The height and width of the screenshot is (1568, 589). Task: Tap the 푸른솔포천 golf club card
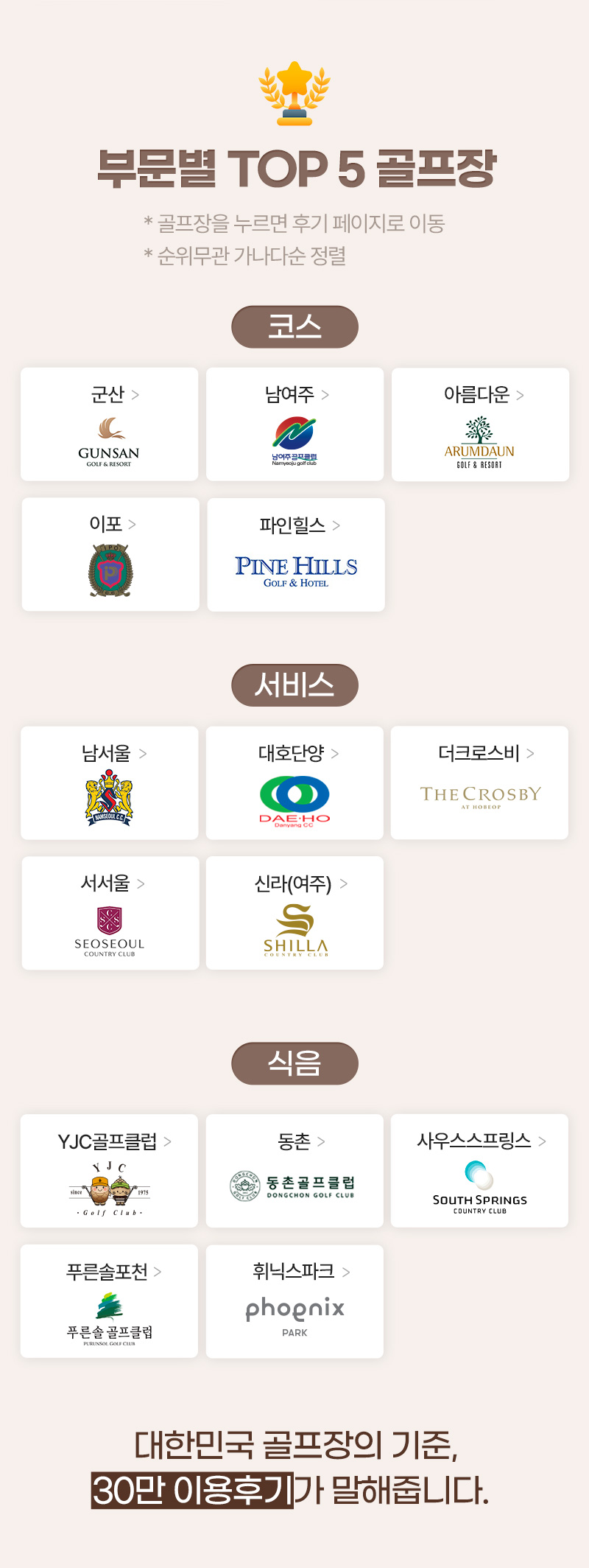tap(109, 1301)
